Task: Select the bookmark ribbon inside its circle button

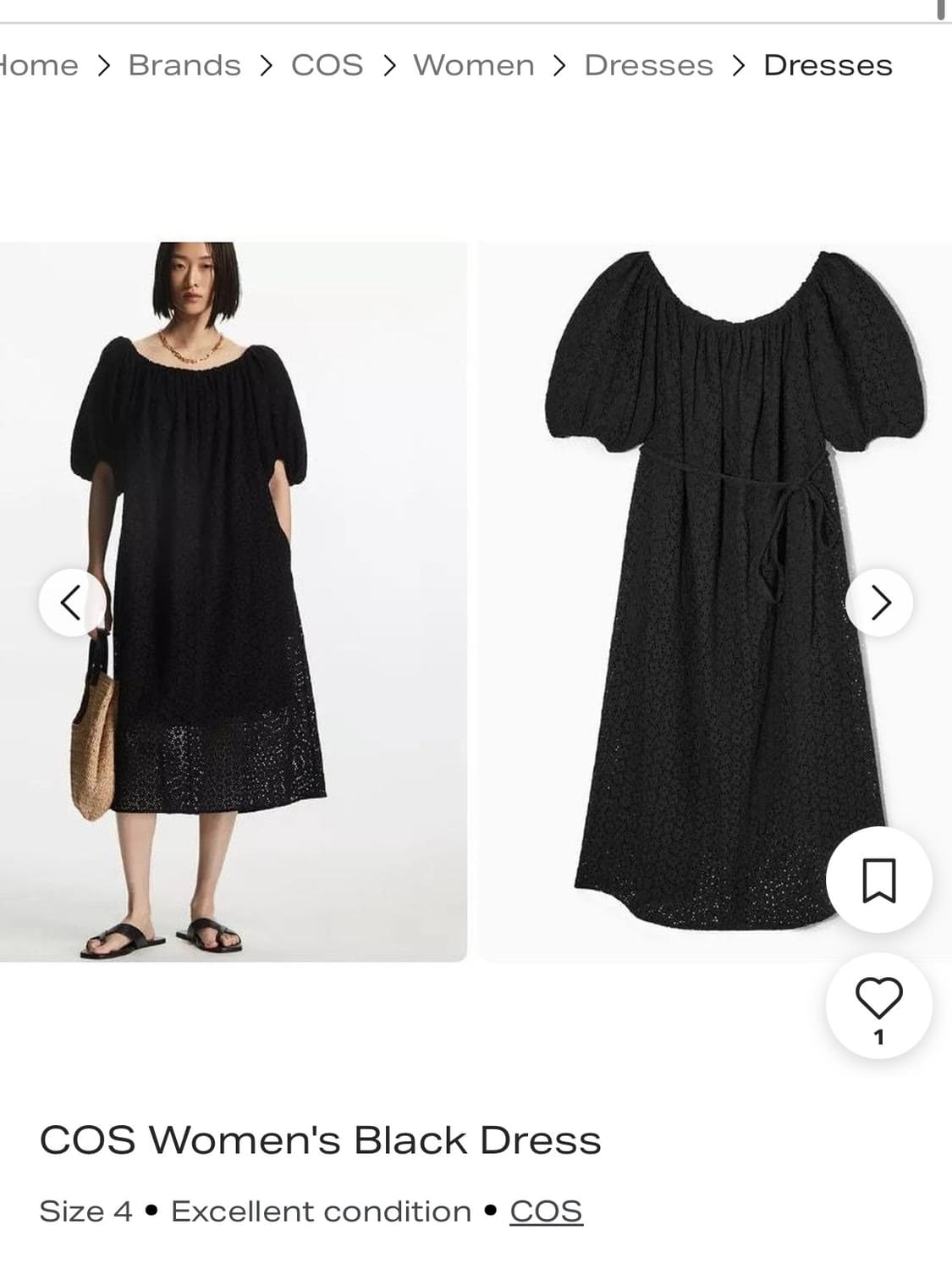Action: [x=879, y=880]
